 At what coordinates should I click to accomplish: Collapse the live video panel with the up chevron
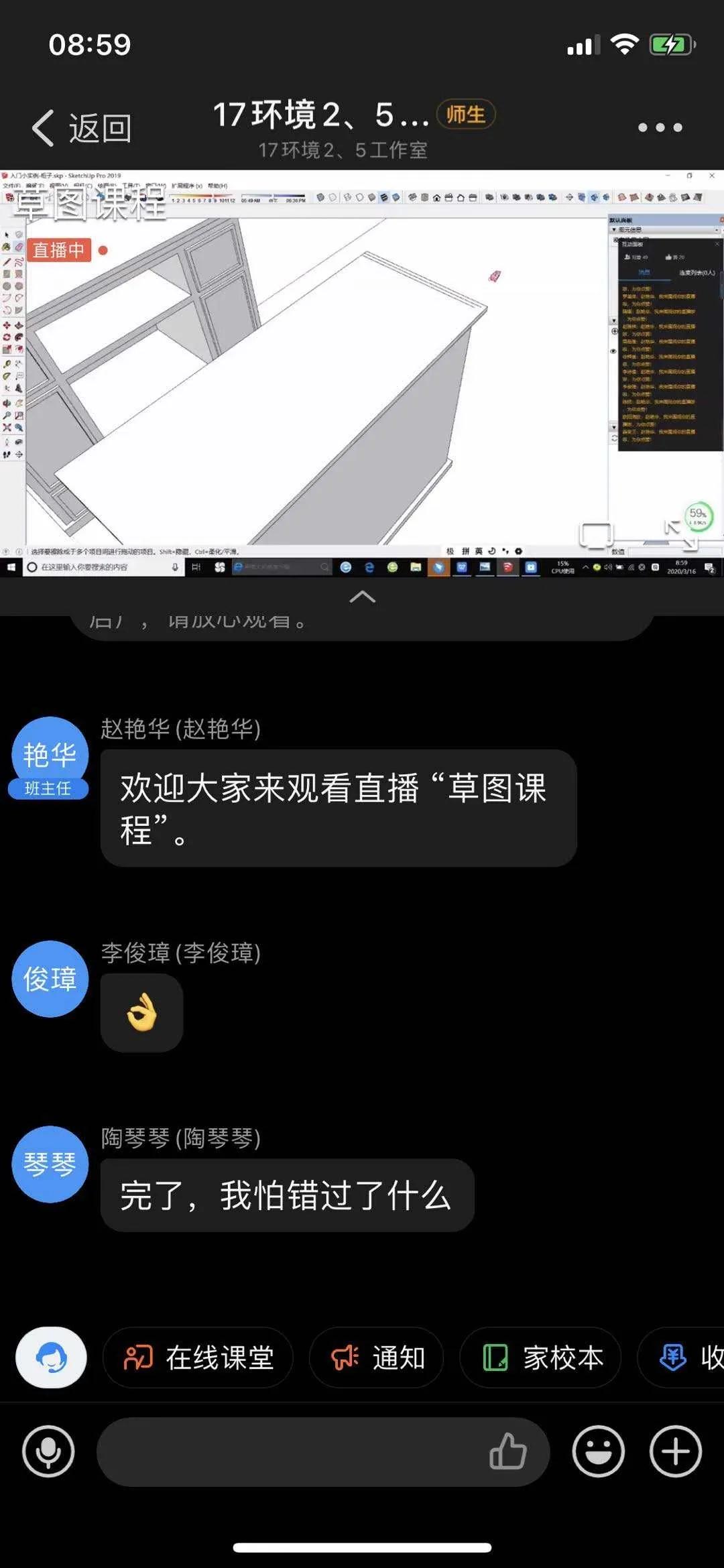362,597
